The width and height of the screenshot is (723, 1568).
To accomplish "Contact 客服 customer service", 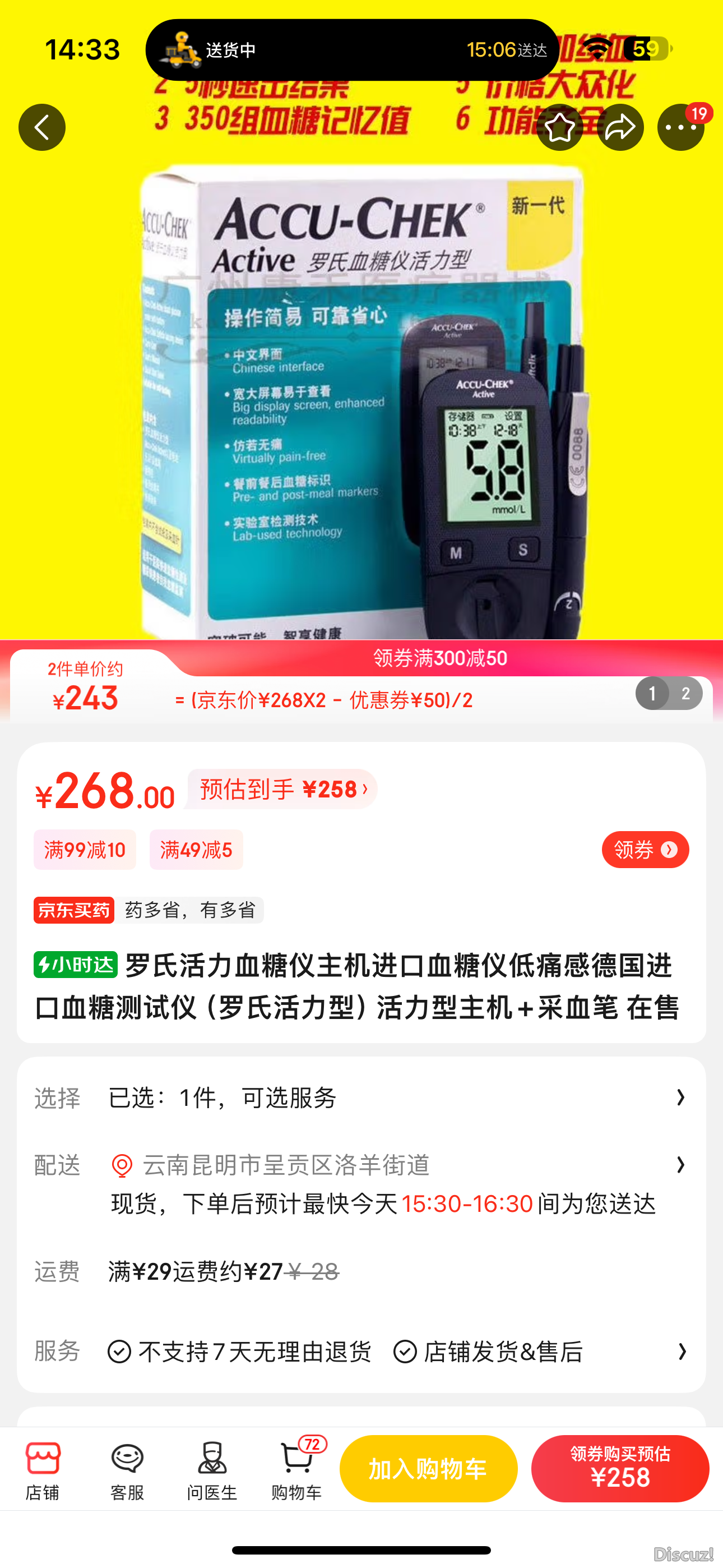I will click(127, 1469).
